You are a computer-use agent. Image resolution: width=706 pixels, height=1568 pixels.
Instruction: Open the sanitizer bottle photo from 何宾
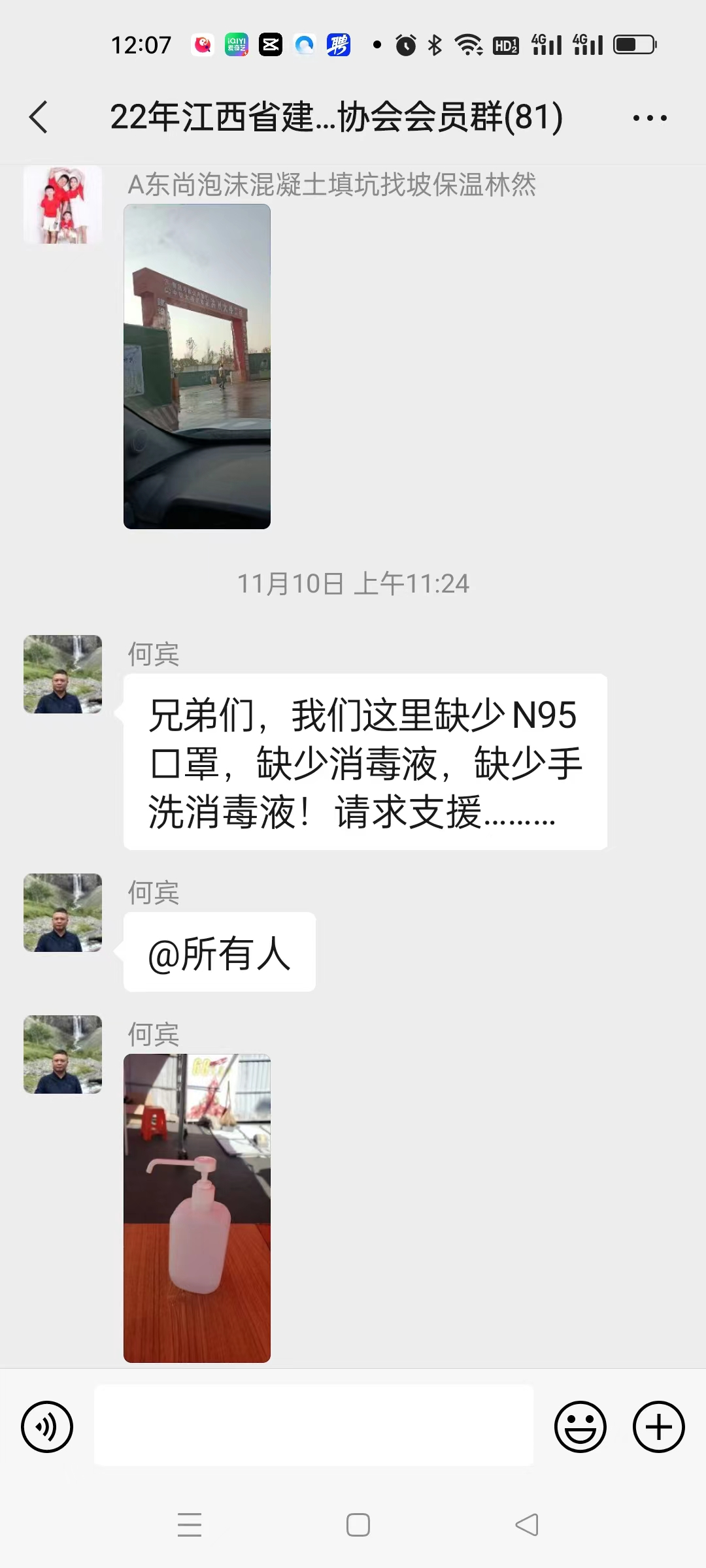197,1208
